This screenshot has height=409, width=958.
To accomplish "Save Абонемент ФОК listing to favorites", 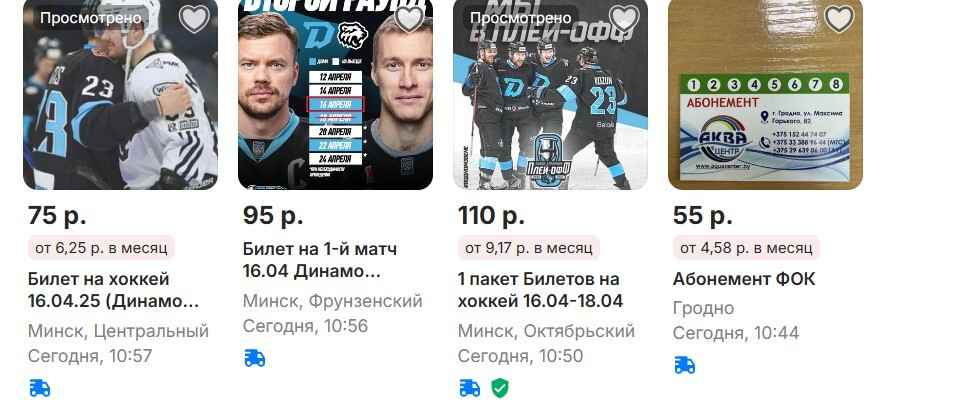I will click(839, 18).
